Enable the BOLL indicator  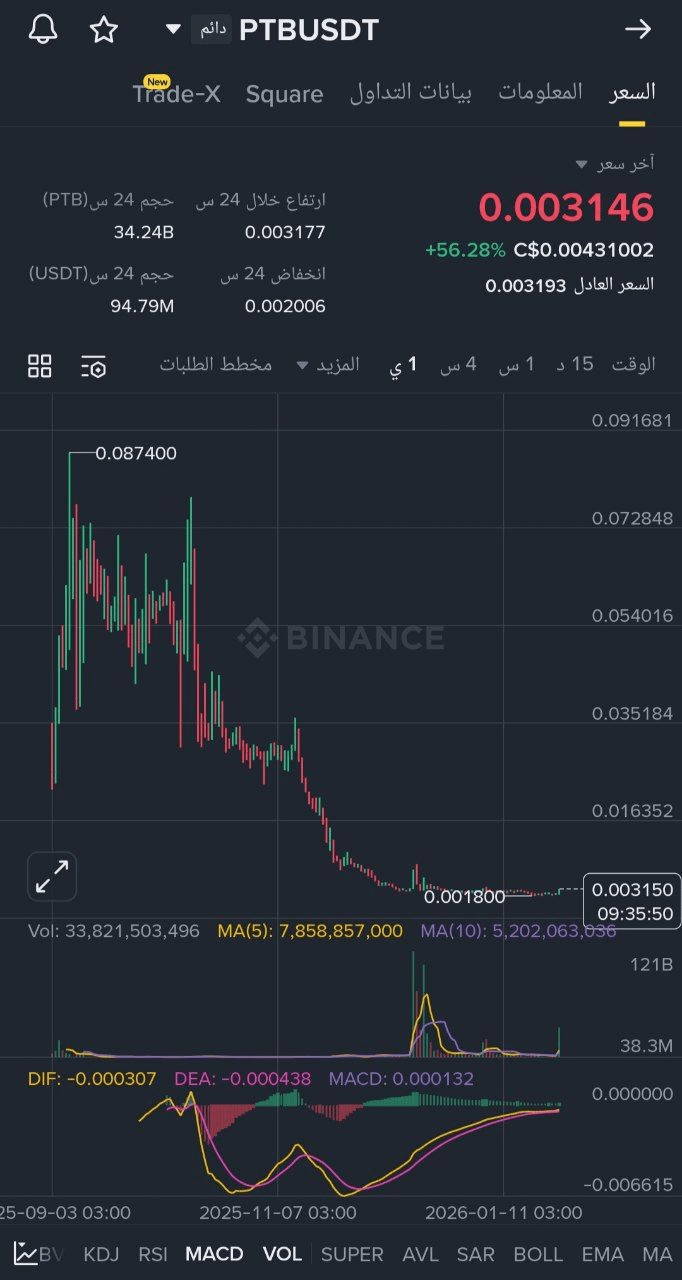[x=538, y=1254]
